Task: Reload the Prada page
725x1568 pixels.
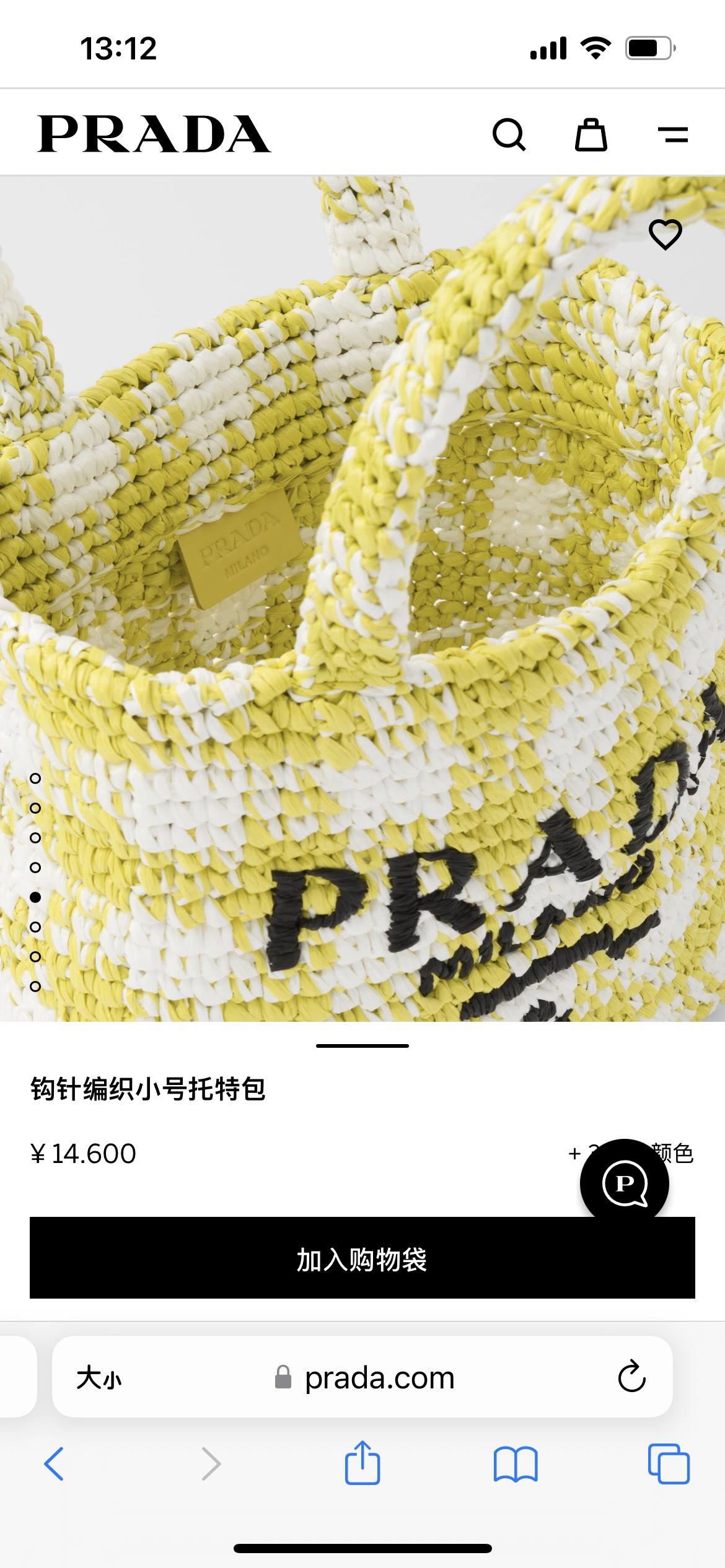Action: [631, 1377]
